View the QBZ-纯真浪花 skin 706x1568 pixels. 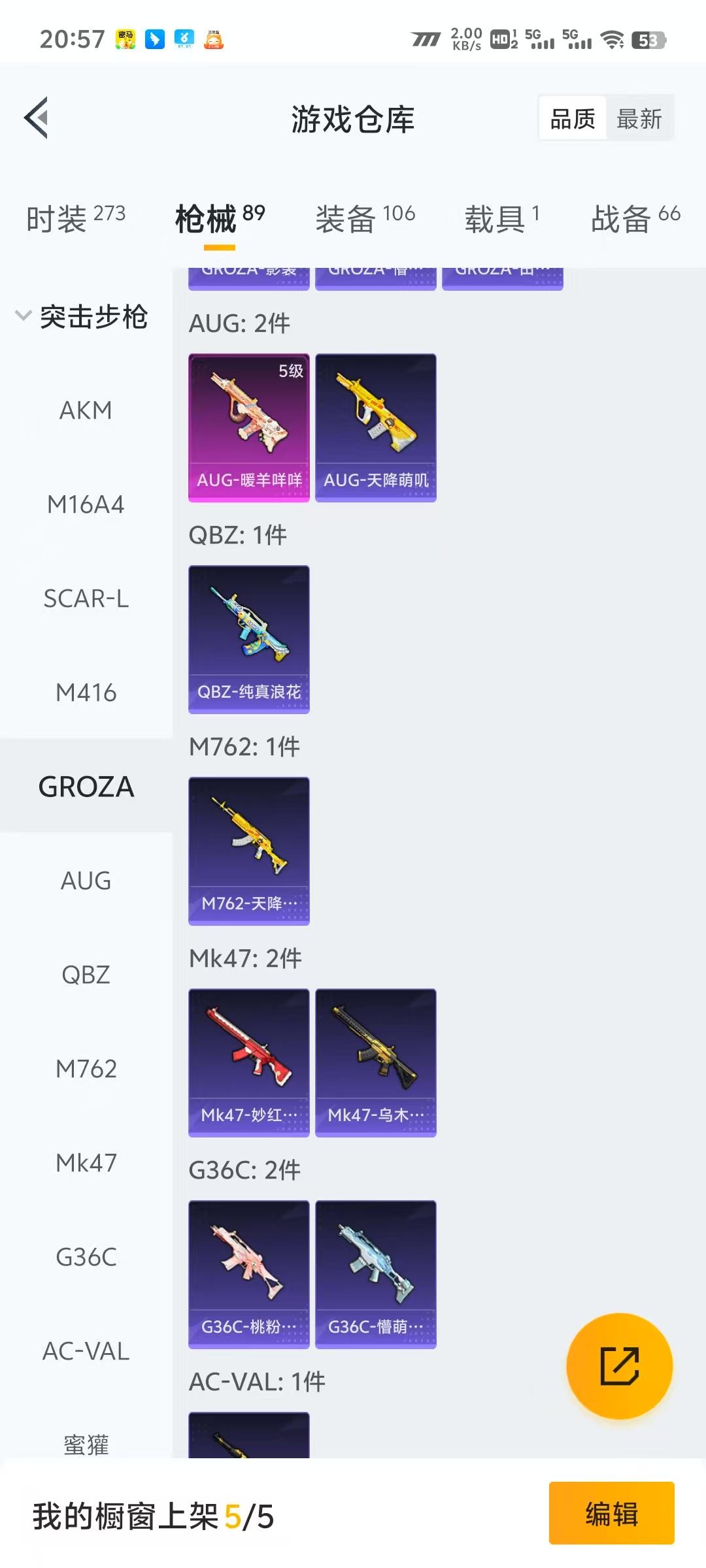click(249, 640)
